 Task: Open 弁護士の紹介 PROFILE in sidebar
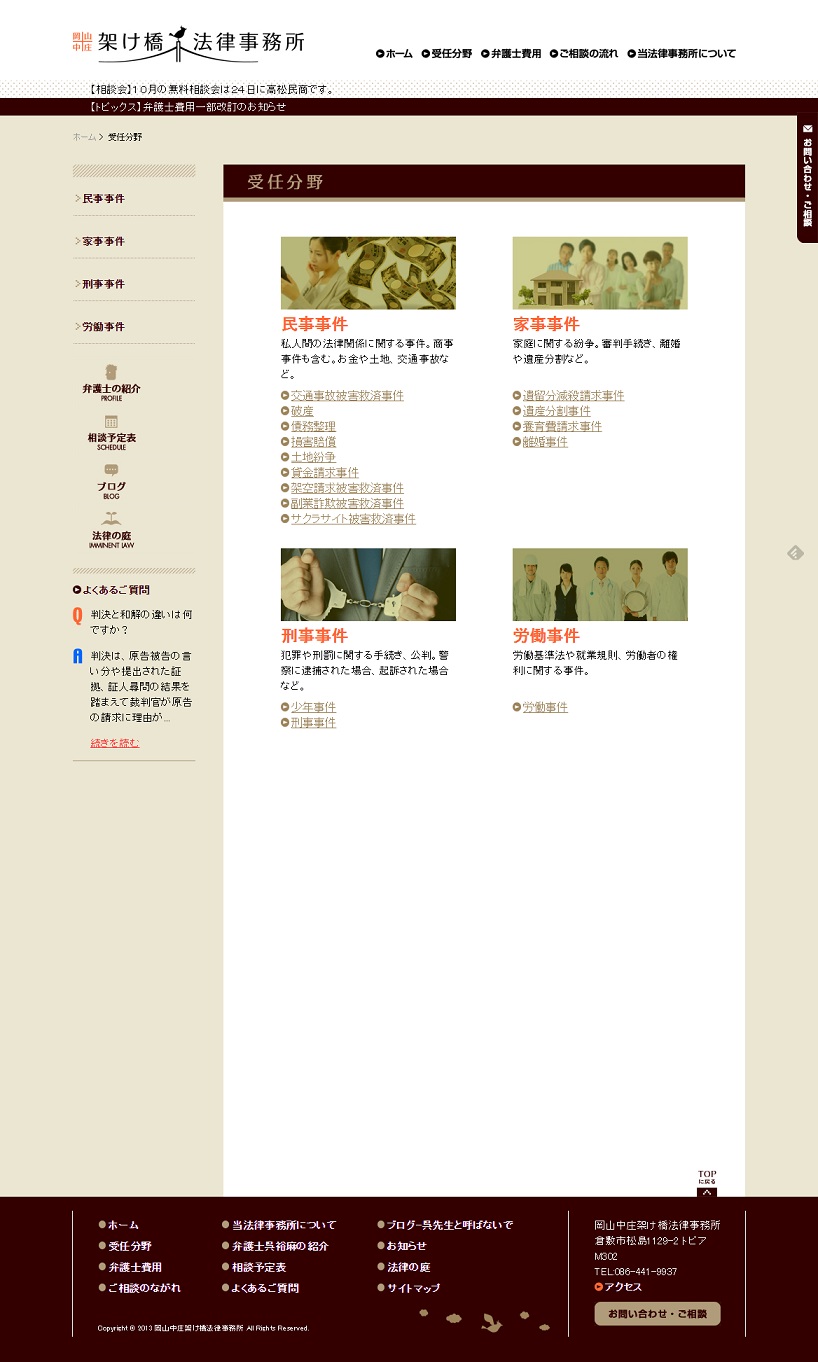coord(111,383)
